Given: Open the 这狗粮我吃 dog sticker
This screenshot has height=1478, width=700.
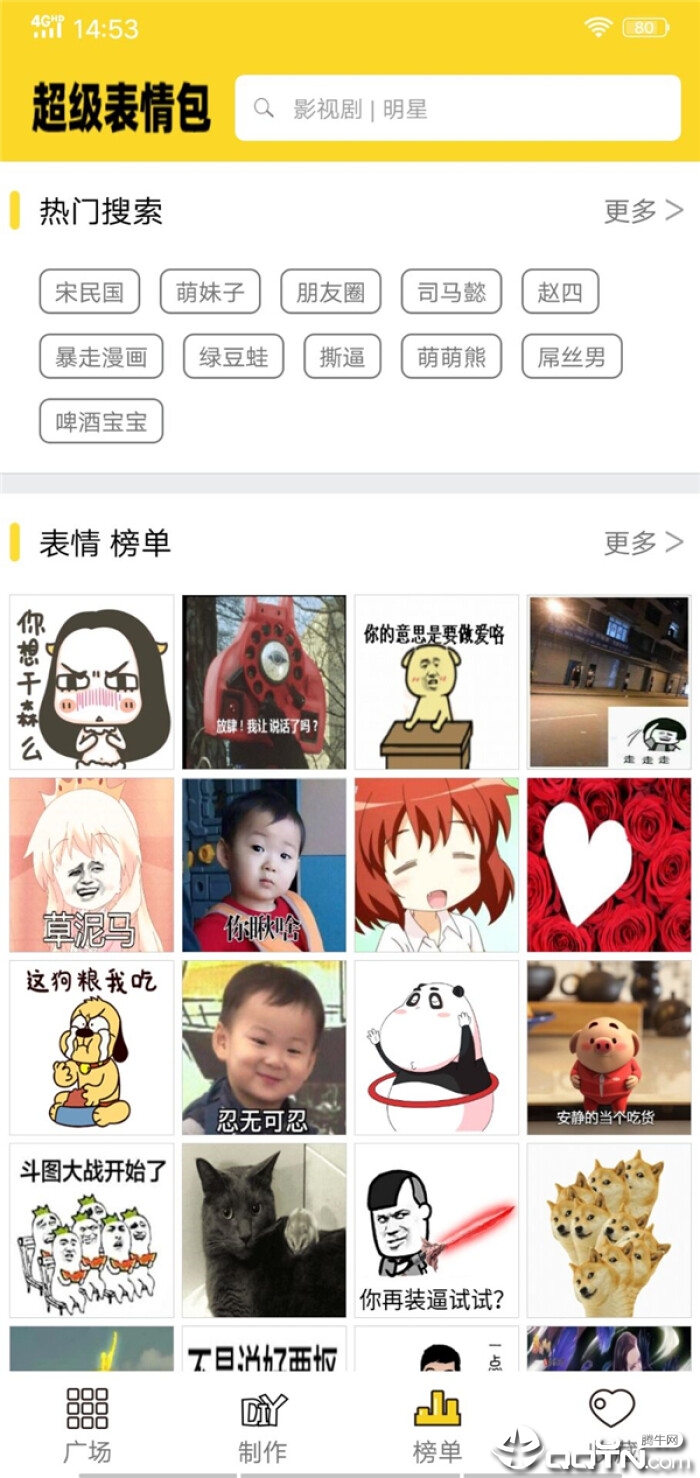Looking at the screenshot, I should pyautogui.click(x=92, y=1047).
